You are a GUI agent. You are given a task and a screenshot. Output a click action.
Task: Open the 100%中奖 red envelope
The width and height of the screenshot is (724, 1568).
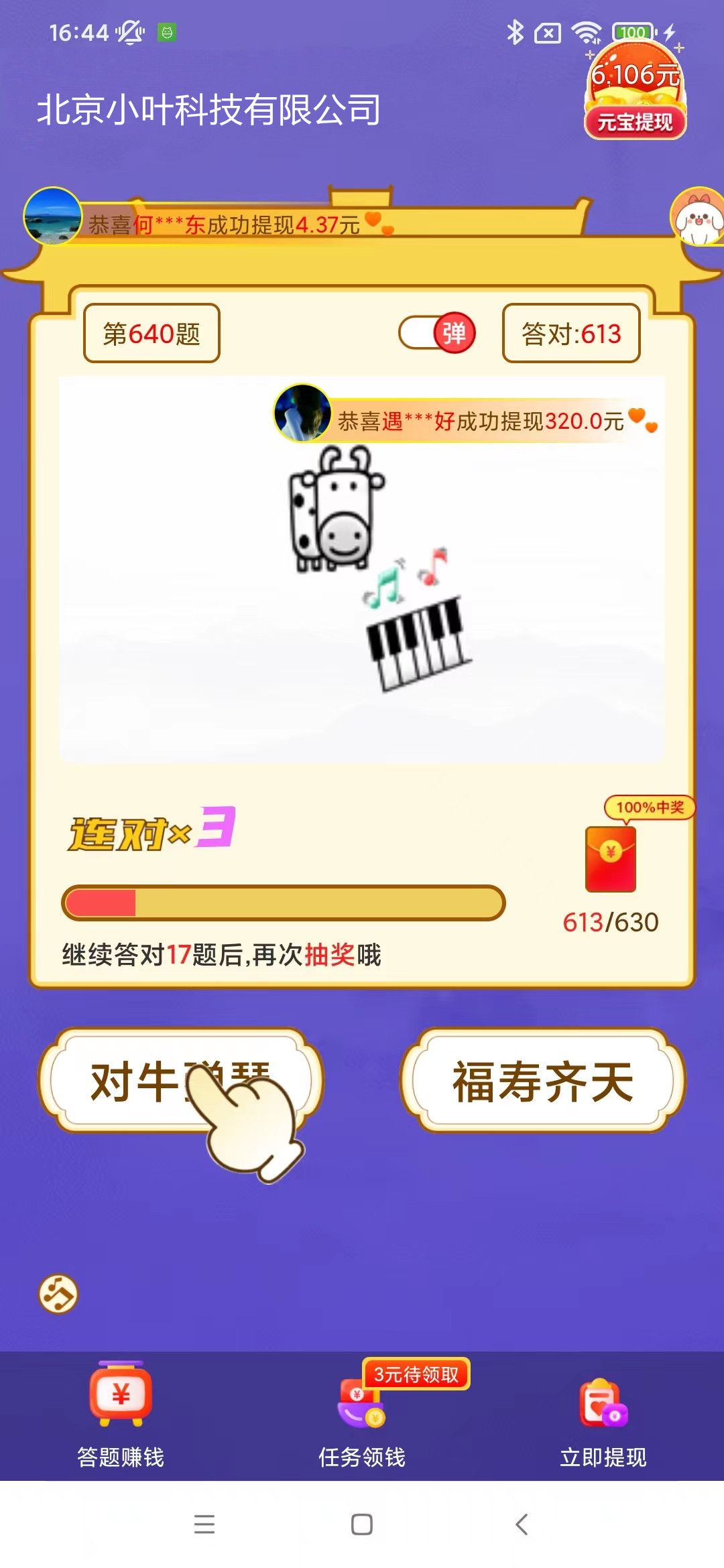[611, 858]
